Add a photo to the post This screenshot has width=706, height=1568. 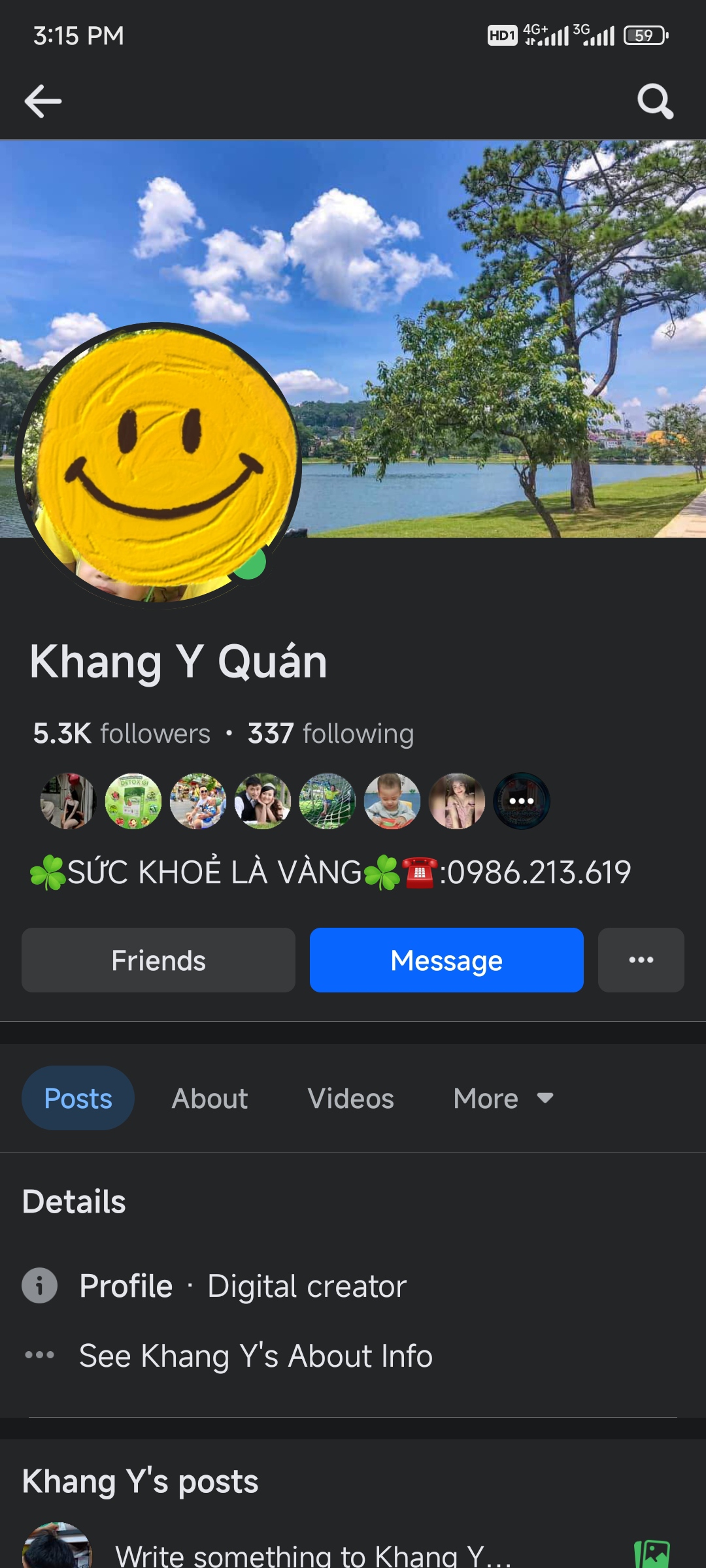652,1554
